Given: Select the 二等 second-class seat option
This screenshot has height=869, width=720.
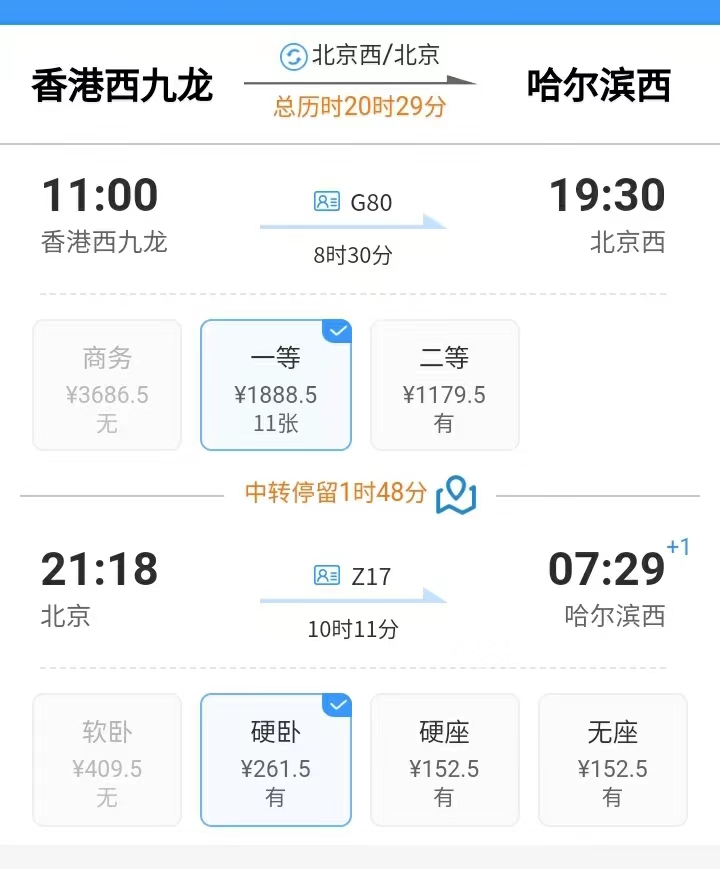Looking at the screenshot, I should [x=445, y=385].
